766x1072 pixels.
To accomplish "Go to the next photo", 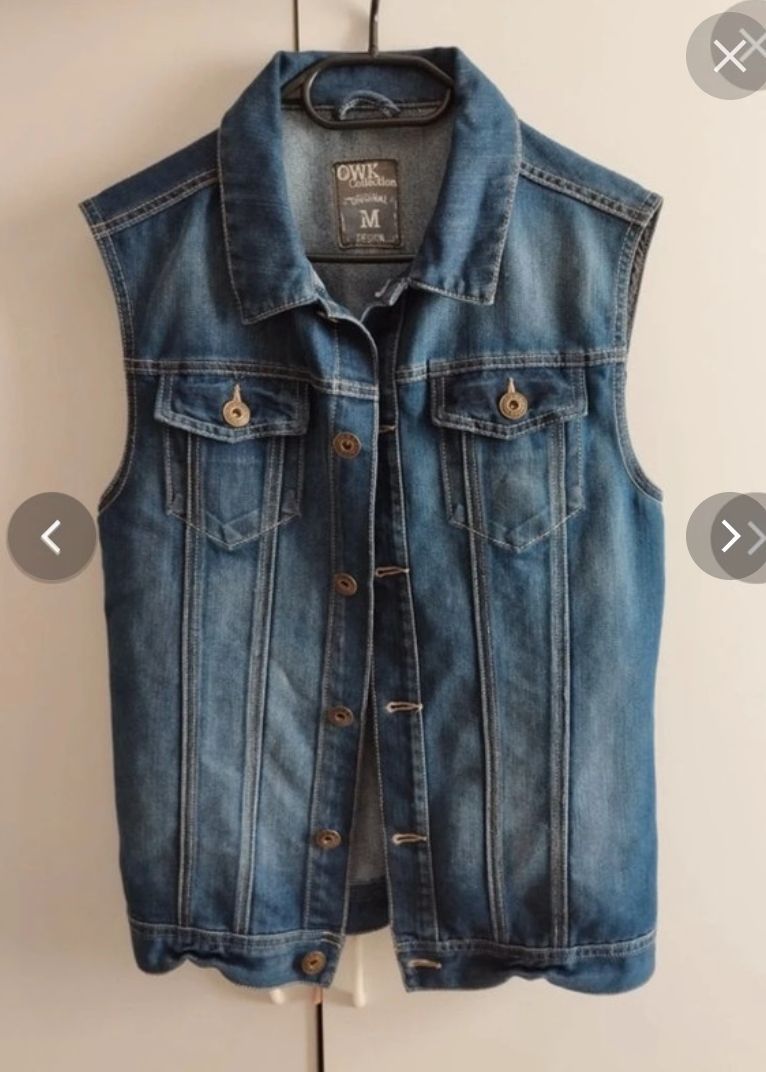I will coord(730,537).
